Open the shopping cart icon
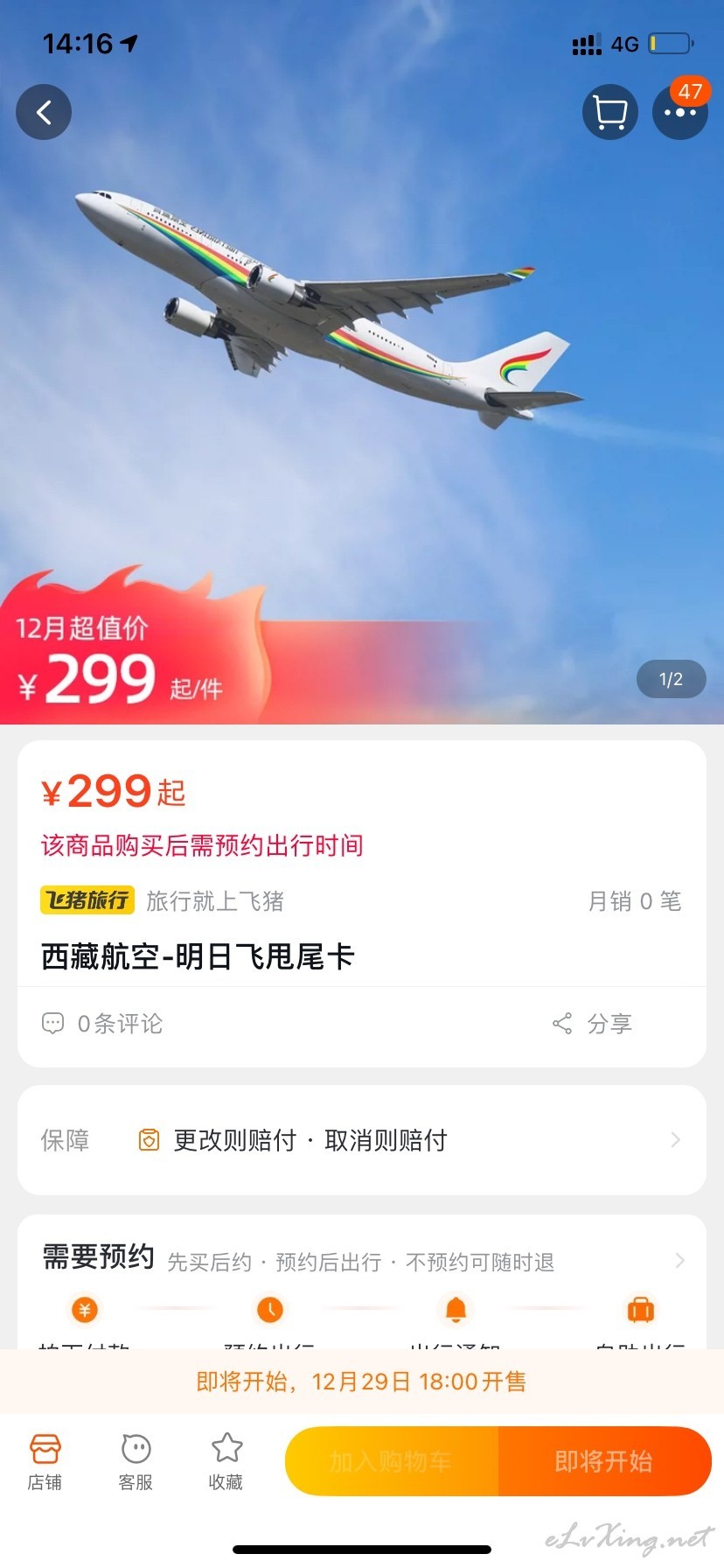The image size is (724, 1568). coord(610,112)
